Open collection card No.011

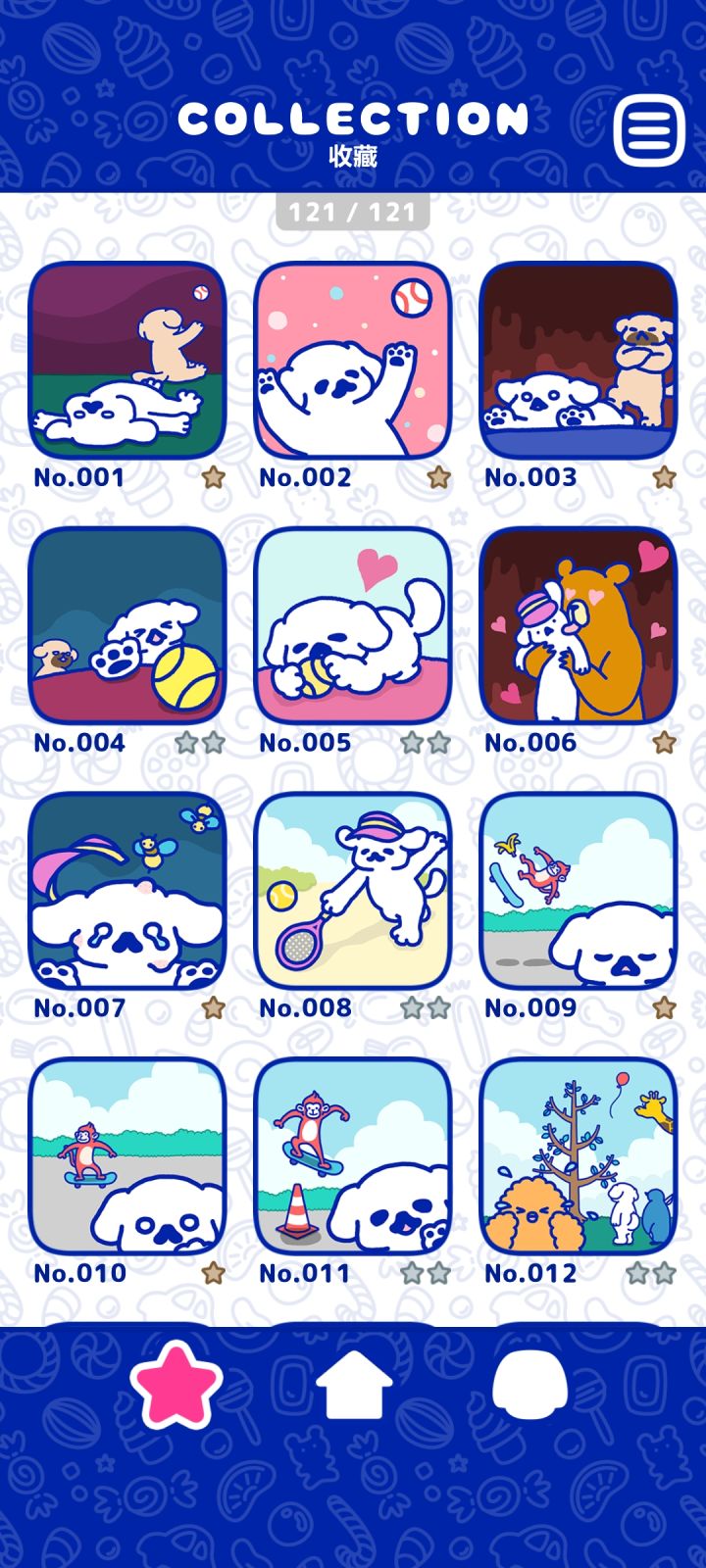tap(353, 1156)
